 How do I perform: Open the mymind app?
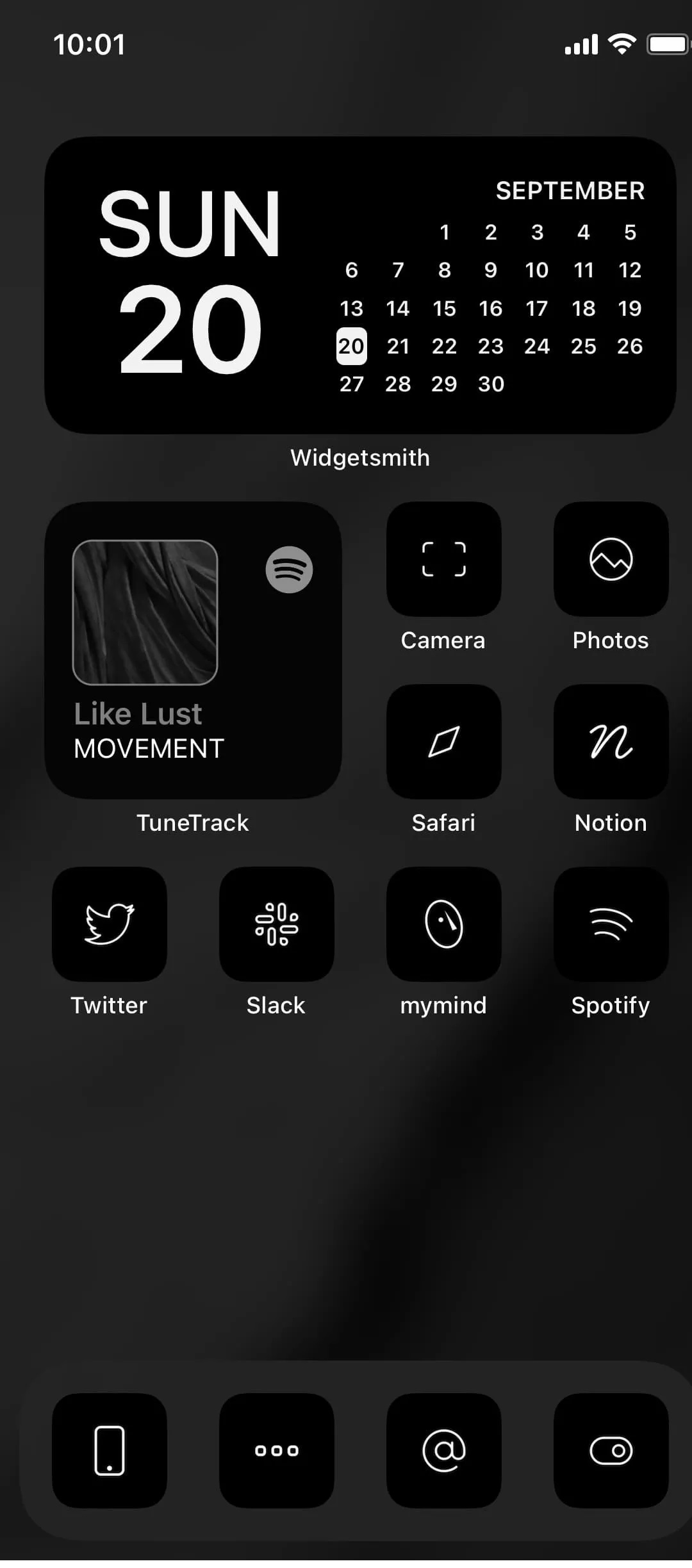(443, 924)
